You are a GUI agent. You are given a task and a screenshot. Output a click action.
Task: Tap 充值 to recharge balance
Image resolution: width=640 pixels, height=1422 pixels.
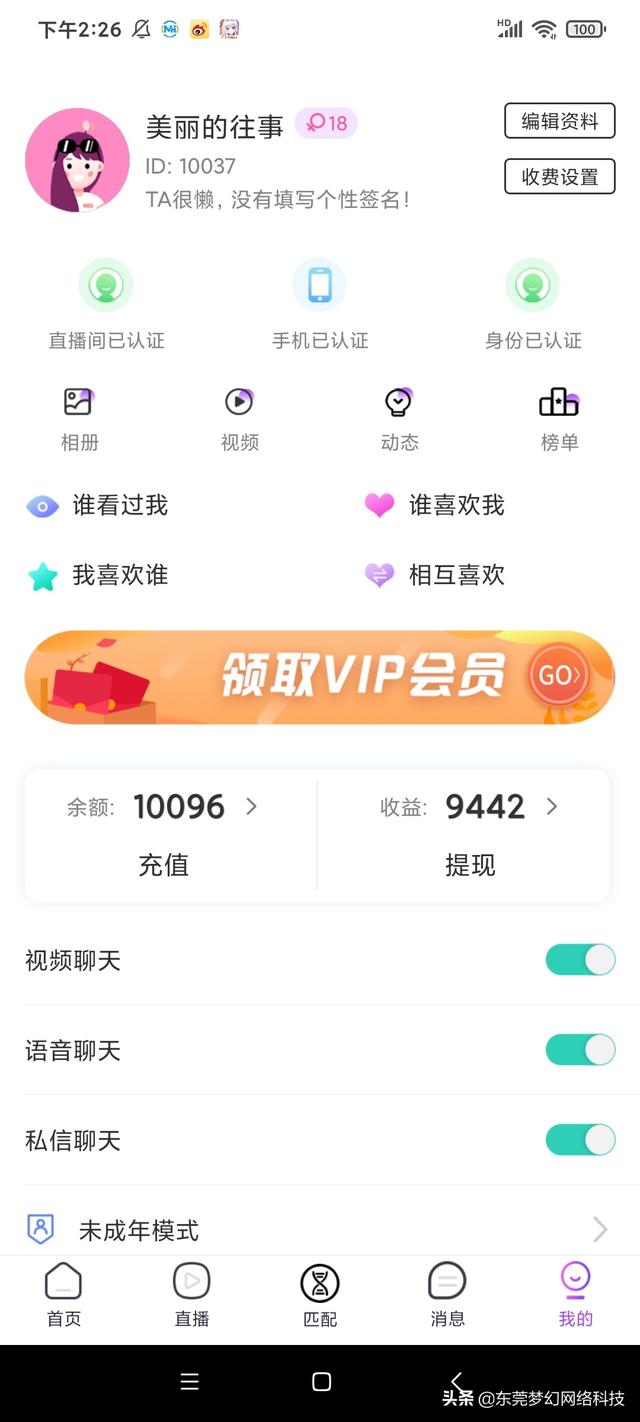[x=163, y=865]
